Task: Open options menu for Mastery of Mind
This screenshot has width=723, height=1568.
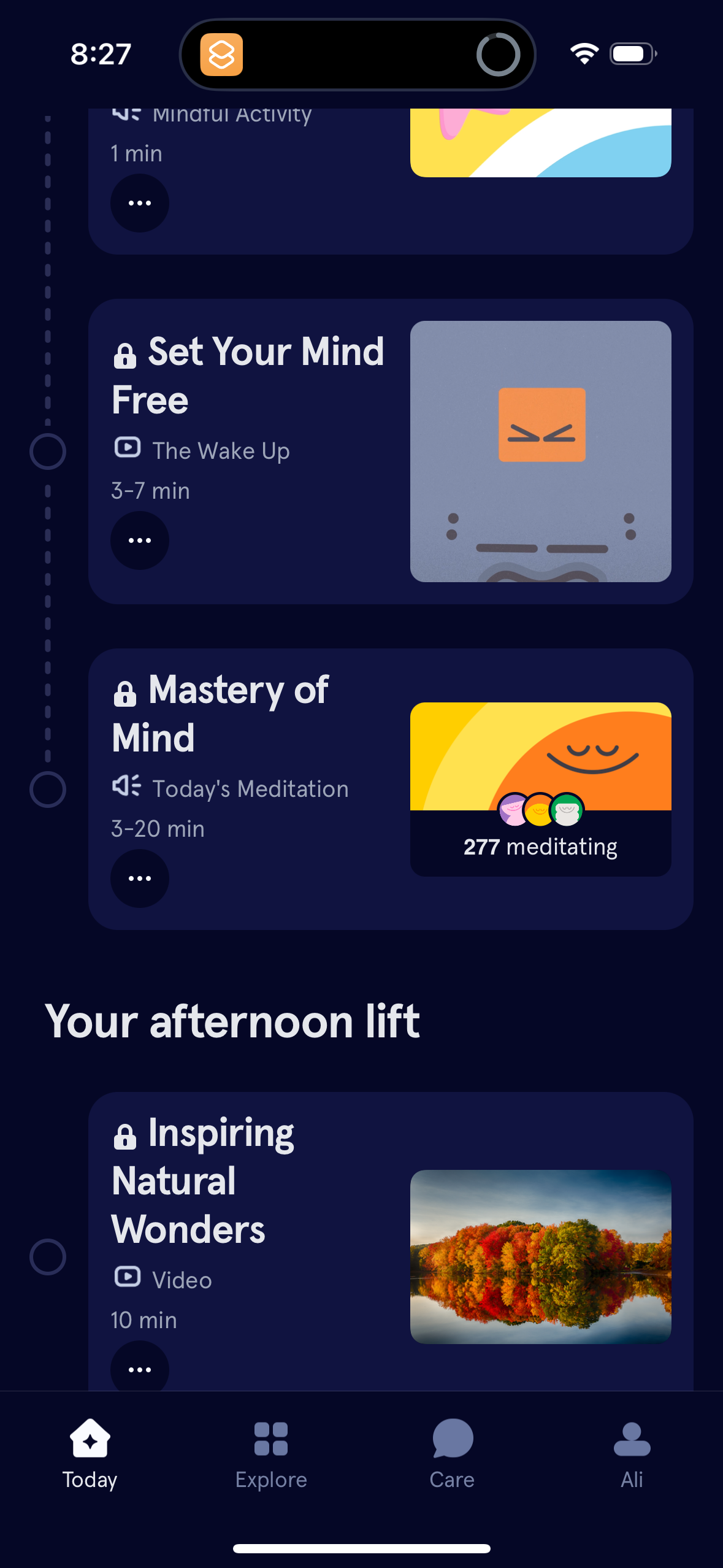Action: pos(139,878)
